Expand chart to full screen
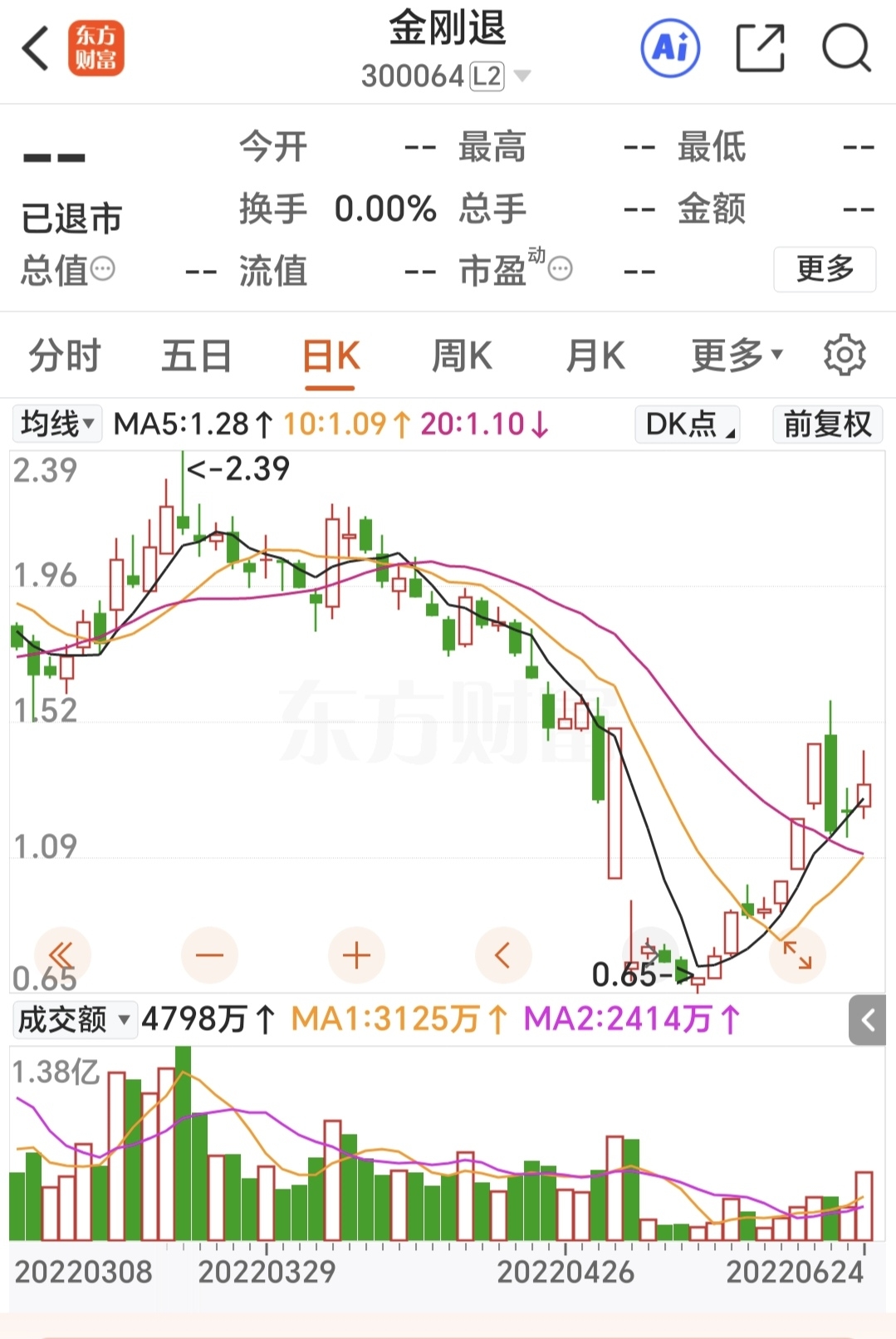The height and width of the screenshot is (1339, 896). (797, 955)
